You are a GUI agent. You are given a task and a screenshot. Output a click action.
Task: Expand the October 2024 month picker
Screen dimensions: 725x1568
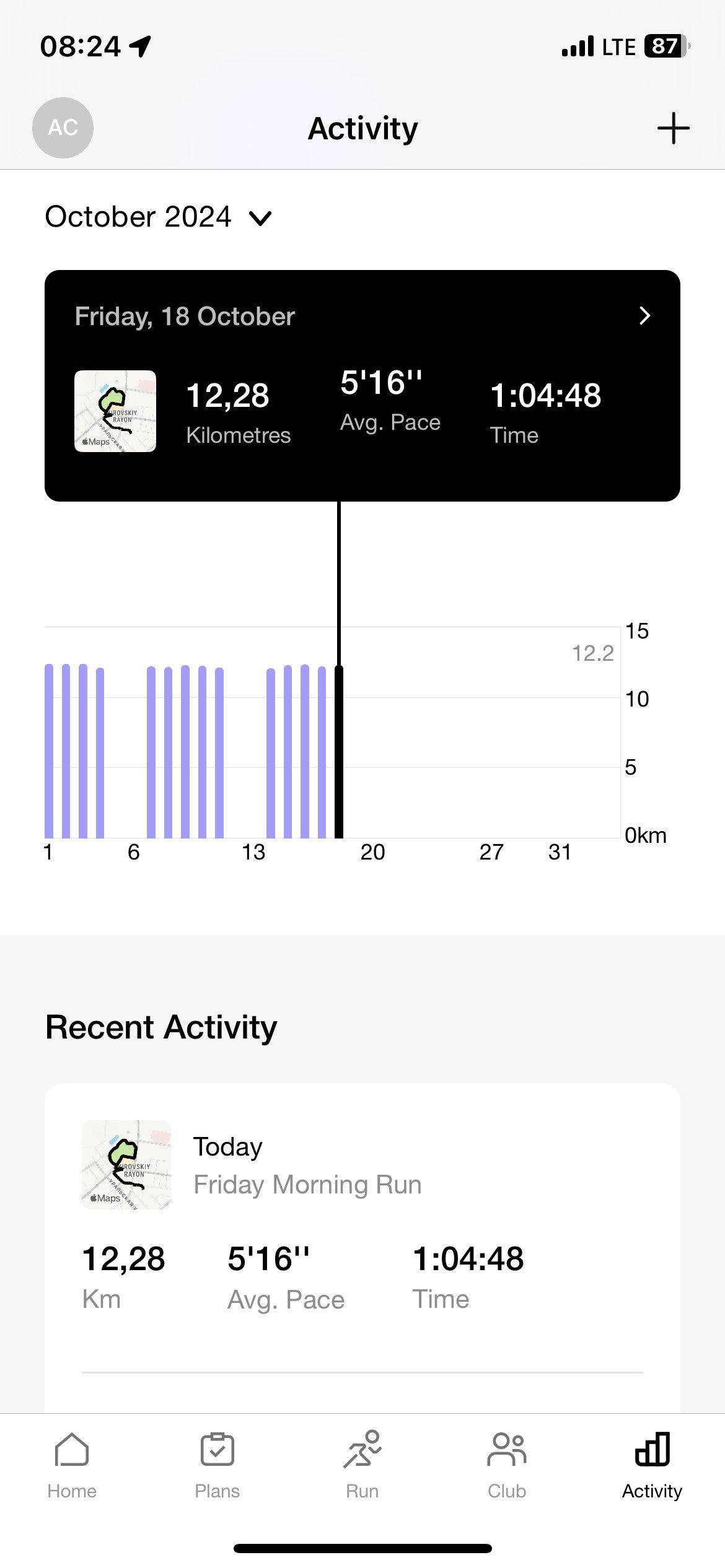[159, 217]
